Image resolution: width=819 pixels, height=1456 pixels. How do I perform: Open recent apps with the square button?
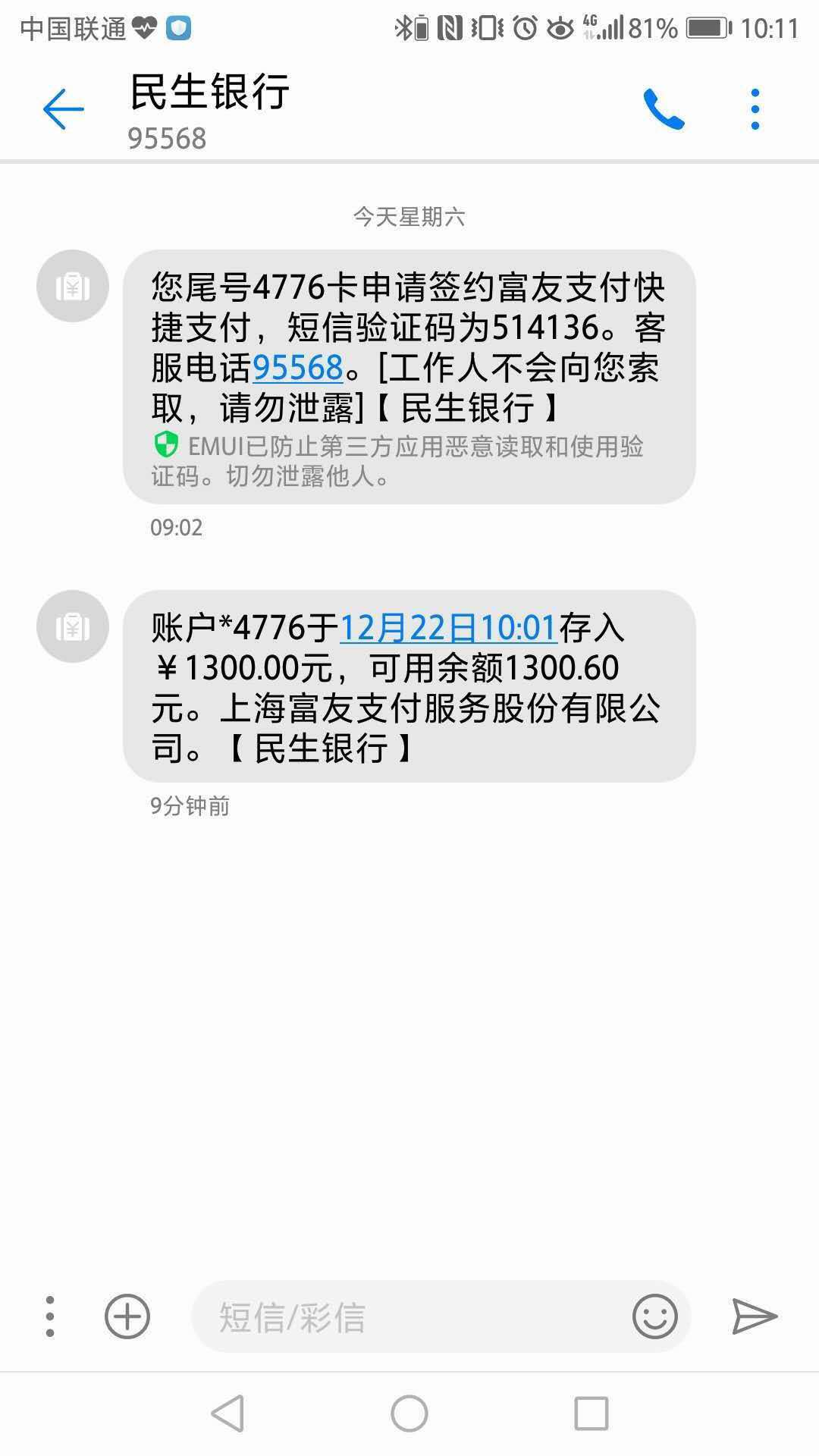[x=591, y=1414]
